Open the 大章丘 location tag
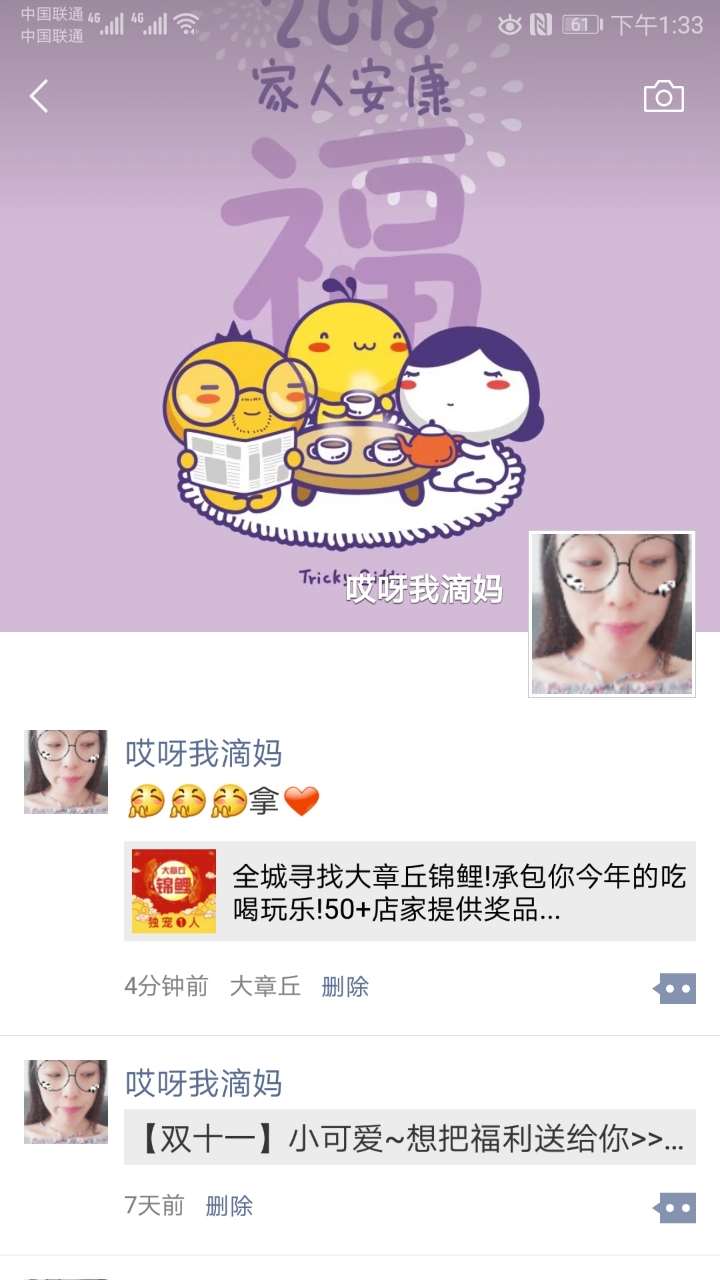Image resolution: width=720 pixels, height=1280 pixels. point(265,987)
